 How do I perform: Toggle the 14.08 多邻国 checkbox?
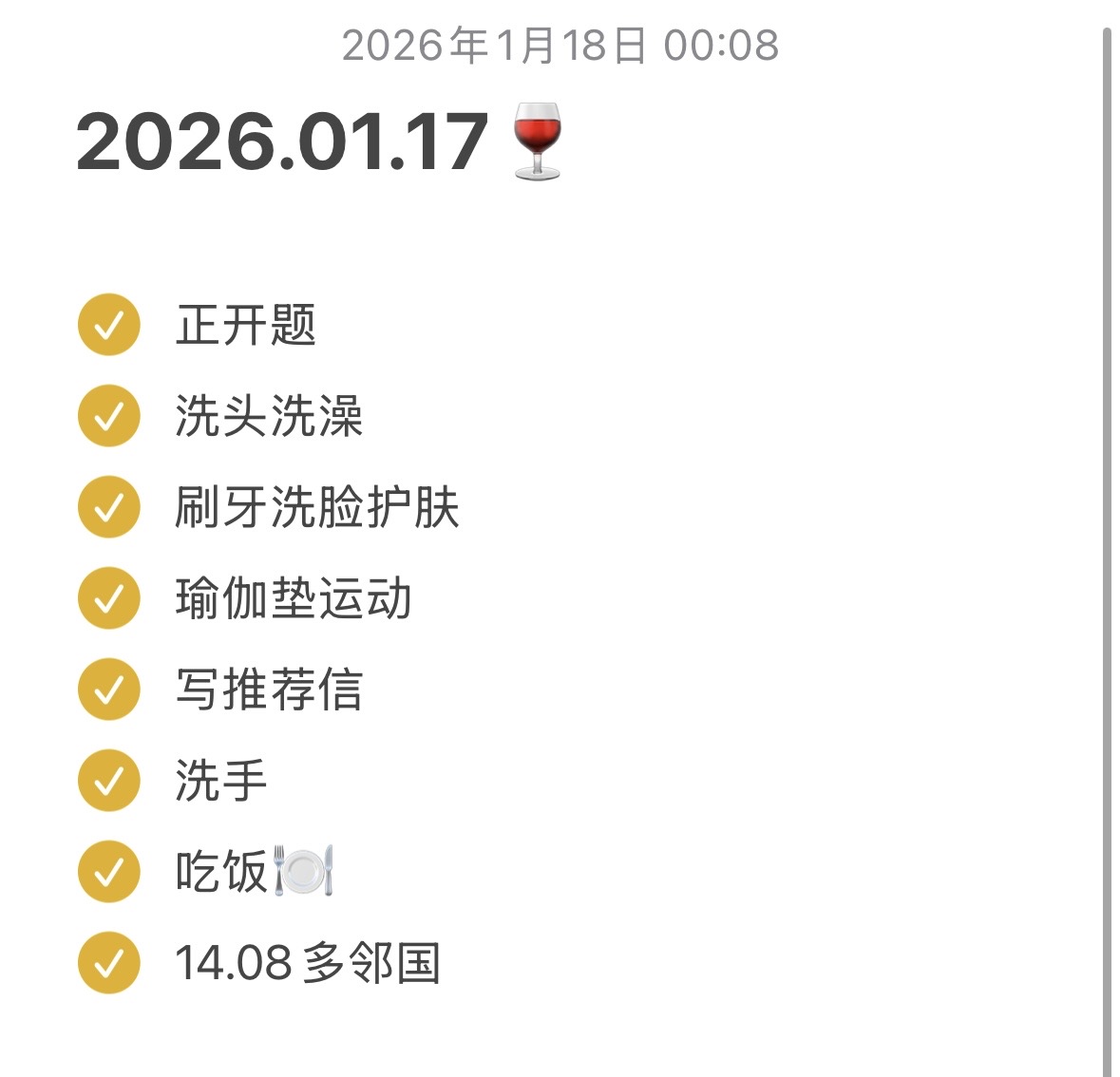109,963
